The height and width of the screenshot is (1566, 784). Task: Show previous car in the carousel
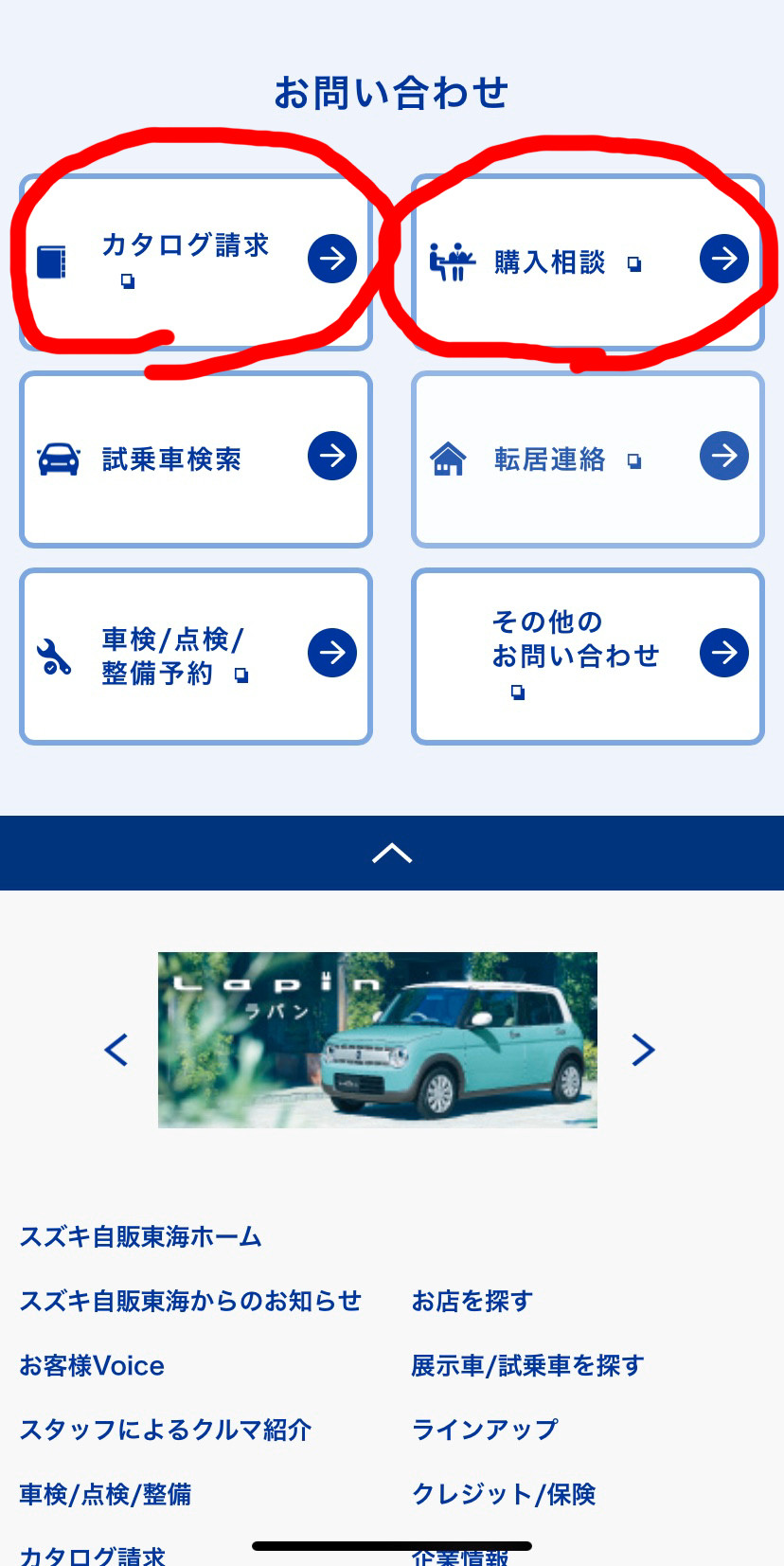116,1050
